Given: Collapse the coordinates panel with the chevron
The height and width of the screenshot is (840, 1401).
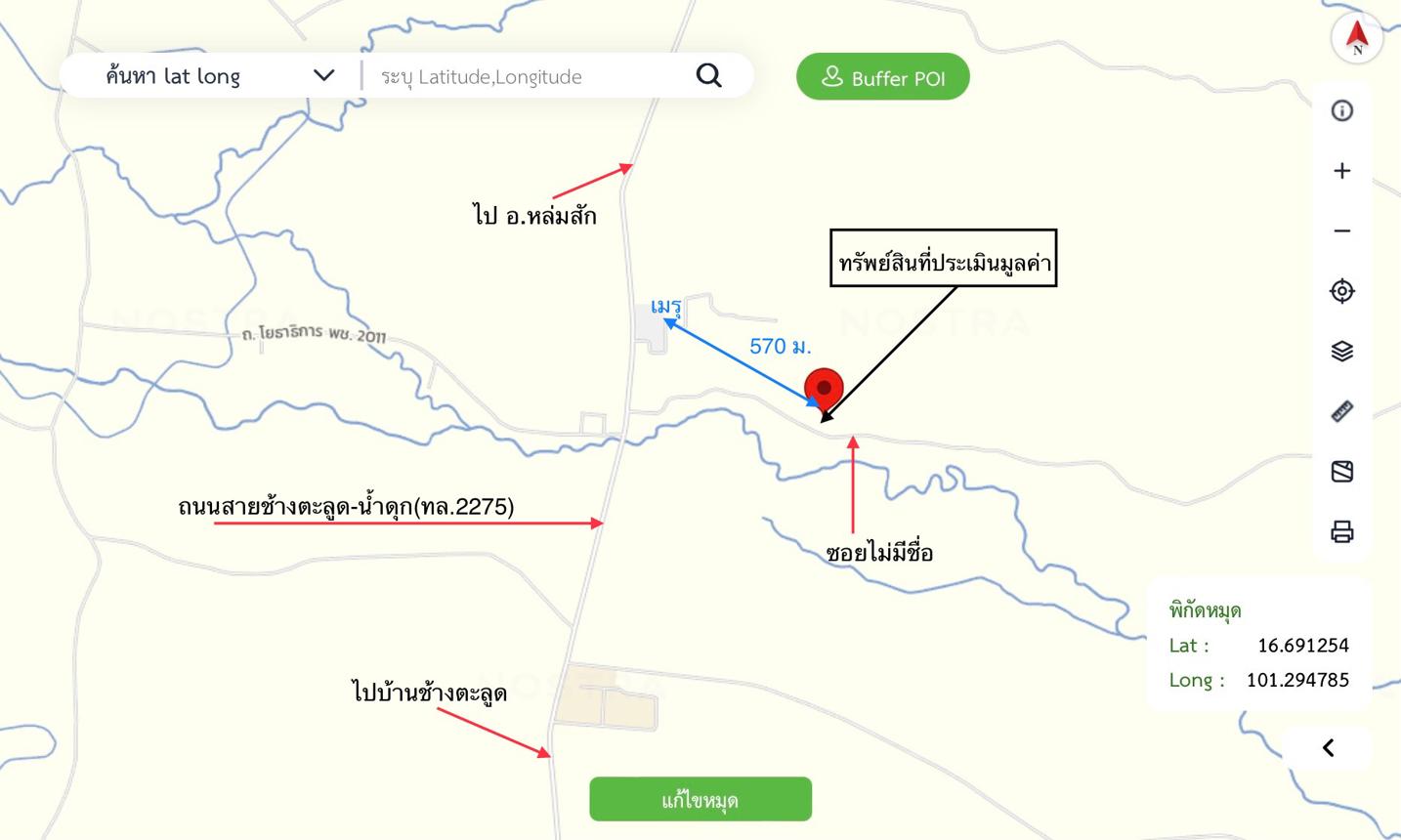Looking at the screenshot, I should [x=1328, y=748].
